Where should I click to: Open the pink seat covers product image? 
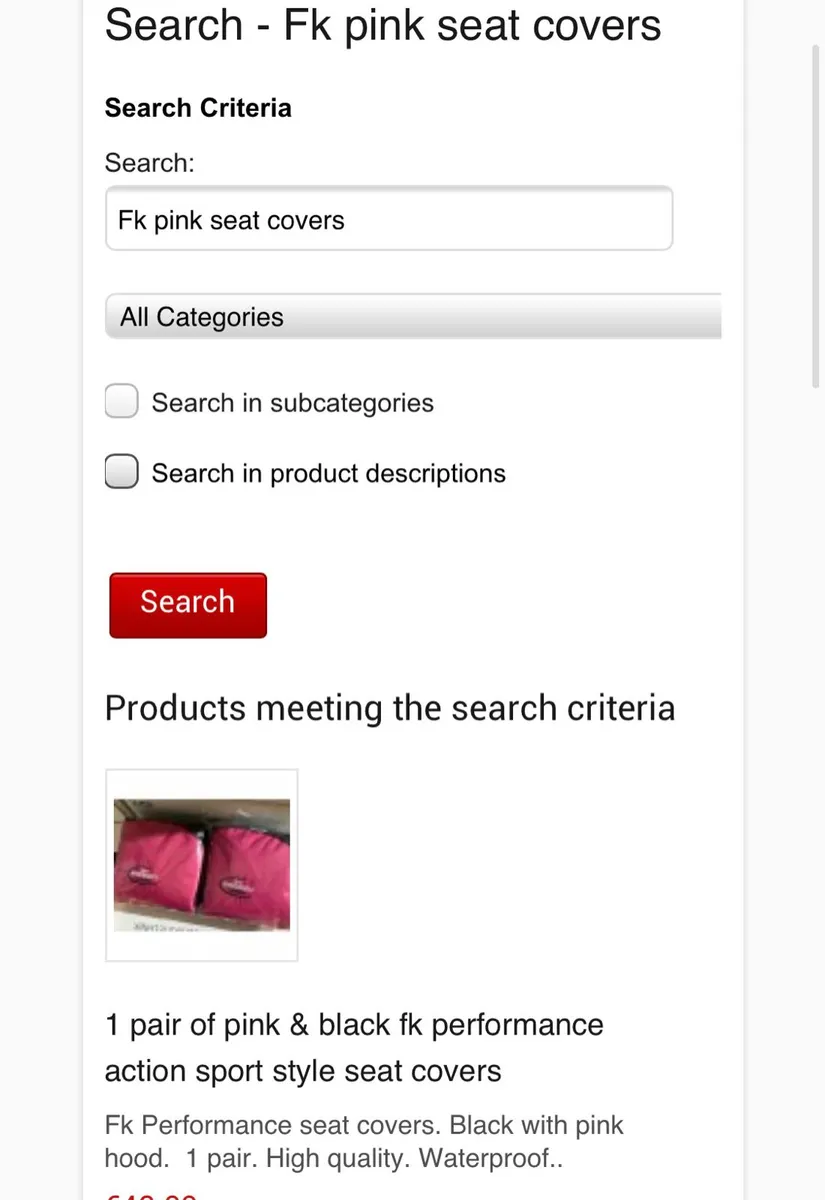click(202, 865)
